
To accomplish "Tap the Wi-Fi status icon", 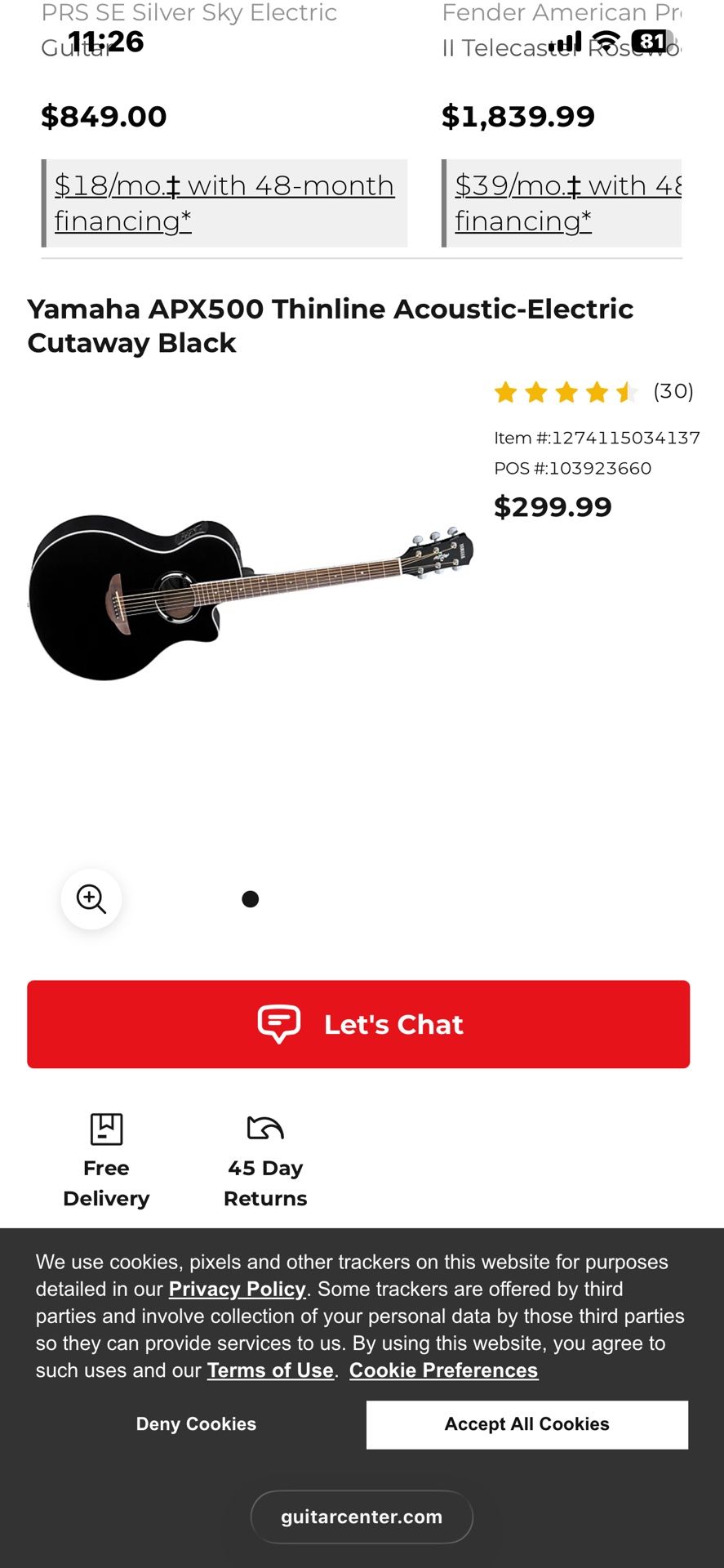I will [x=605, y=40].
